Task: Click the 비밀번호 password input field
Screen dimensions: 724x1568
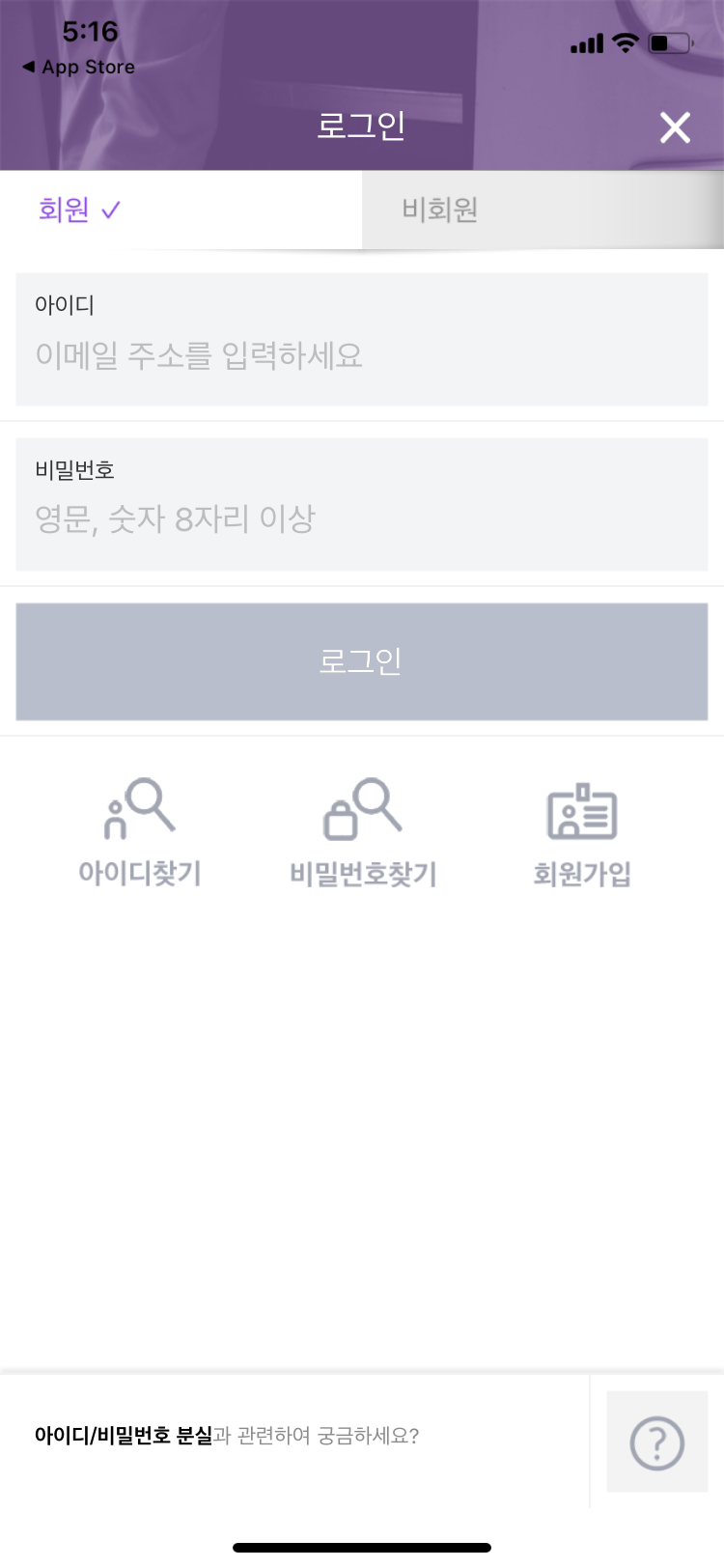Action: (362, 519)
